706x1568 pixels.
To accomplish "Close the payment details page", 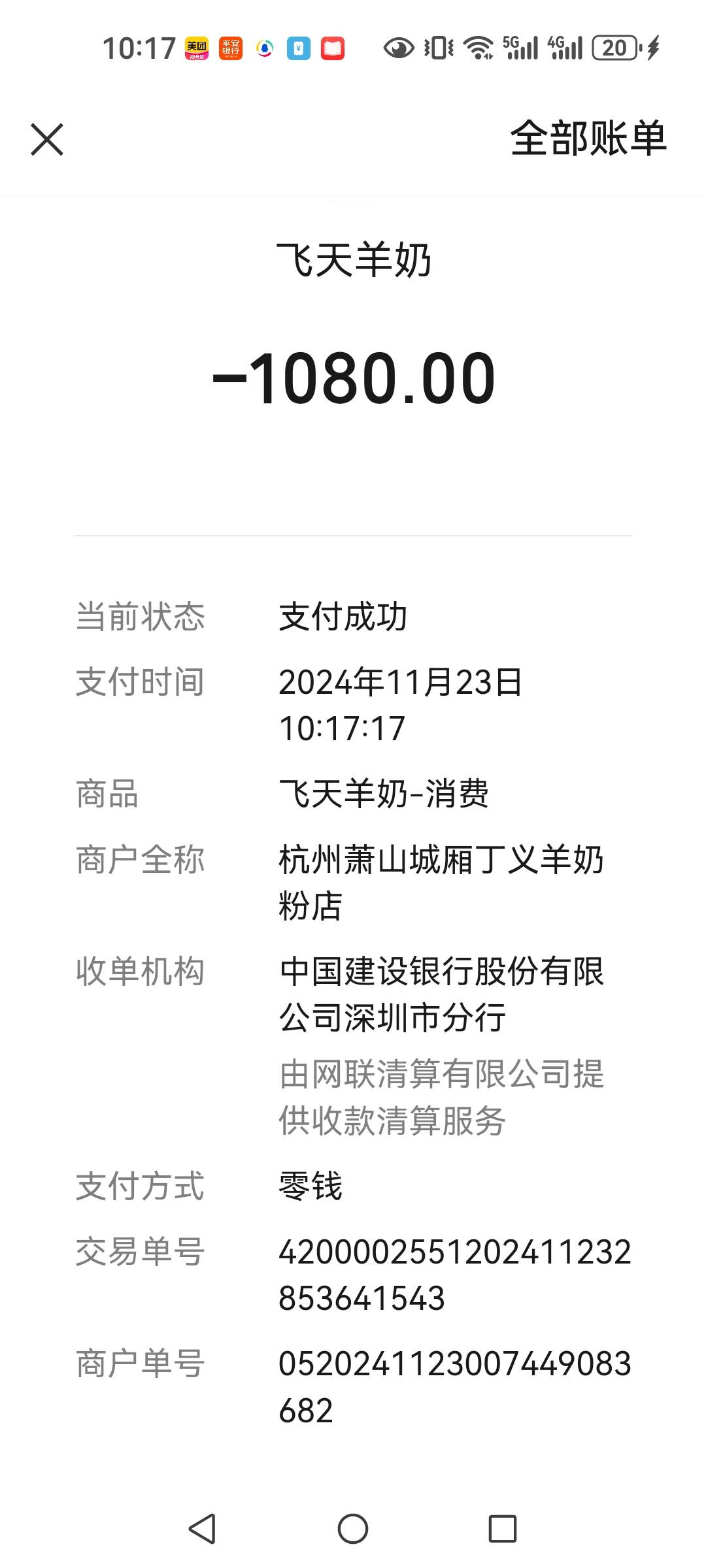I will click(47, 139).
